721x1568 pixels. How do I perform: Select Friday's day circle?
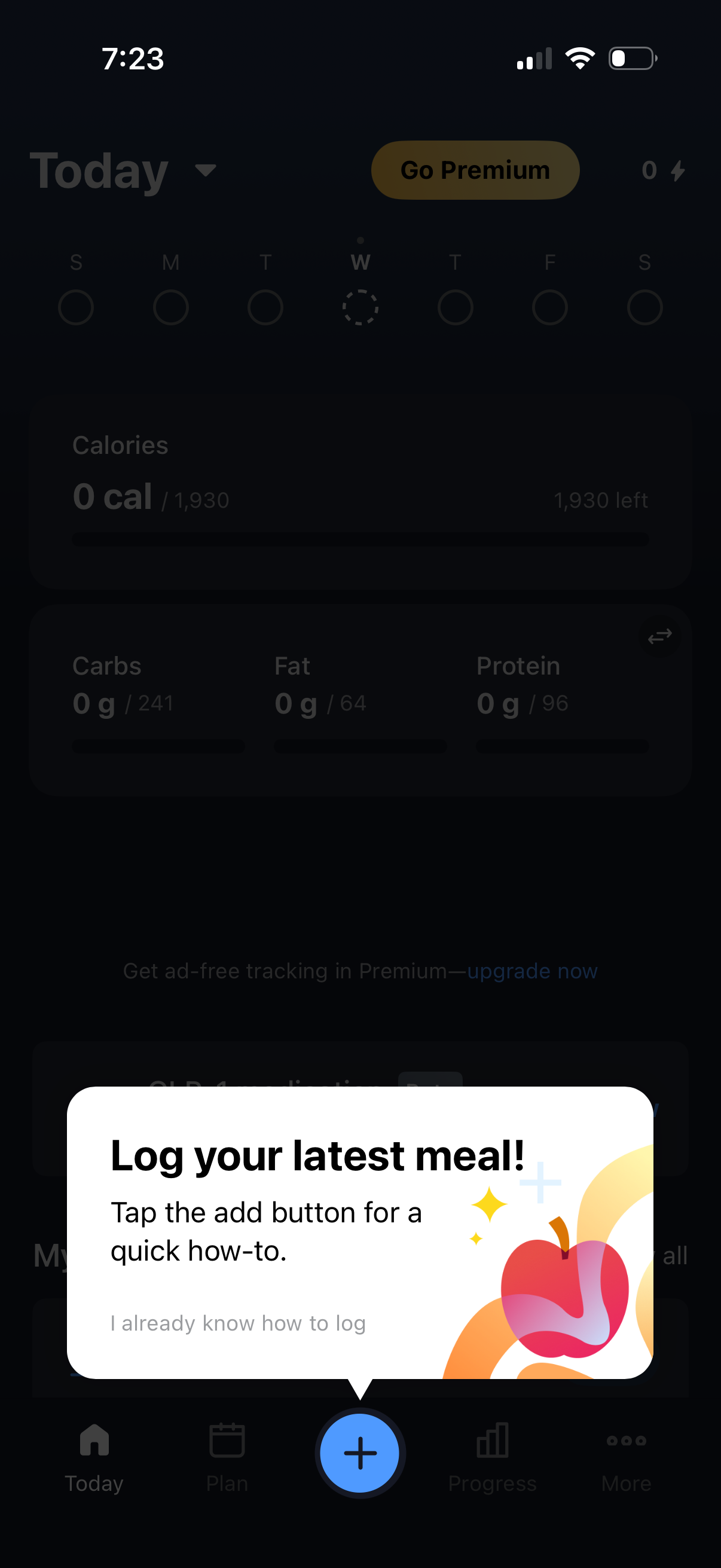coord(550,307)
